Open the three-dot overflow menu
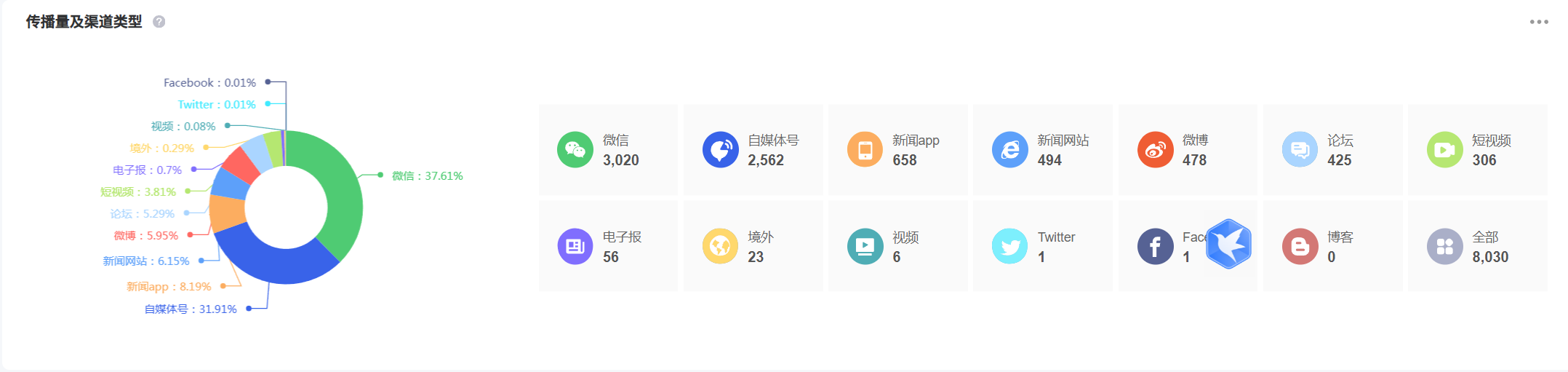 coord(1538,22)
